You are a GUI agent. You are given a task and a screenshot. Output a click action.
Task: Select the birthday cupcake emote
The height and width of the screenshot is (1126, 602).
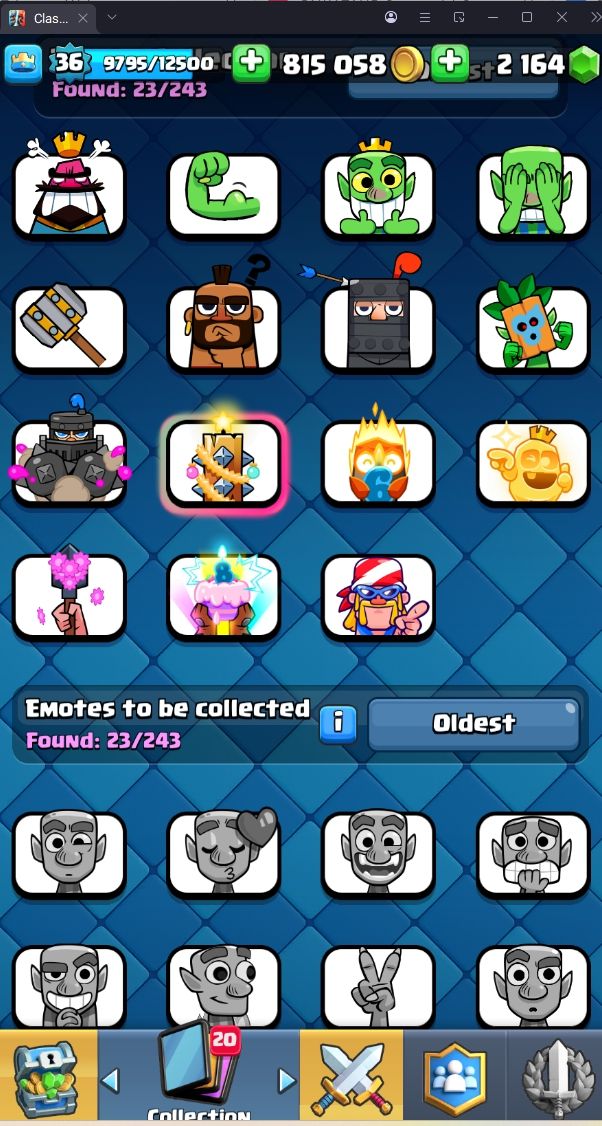pos(223,595)
